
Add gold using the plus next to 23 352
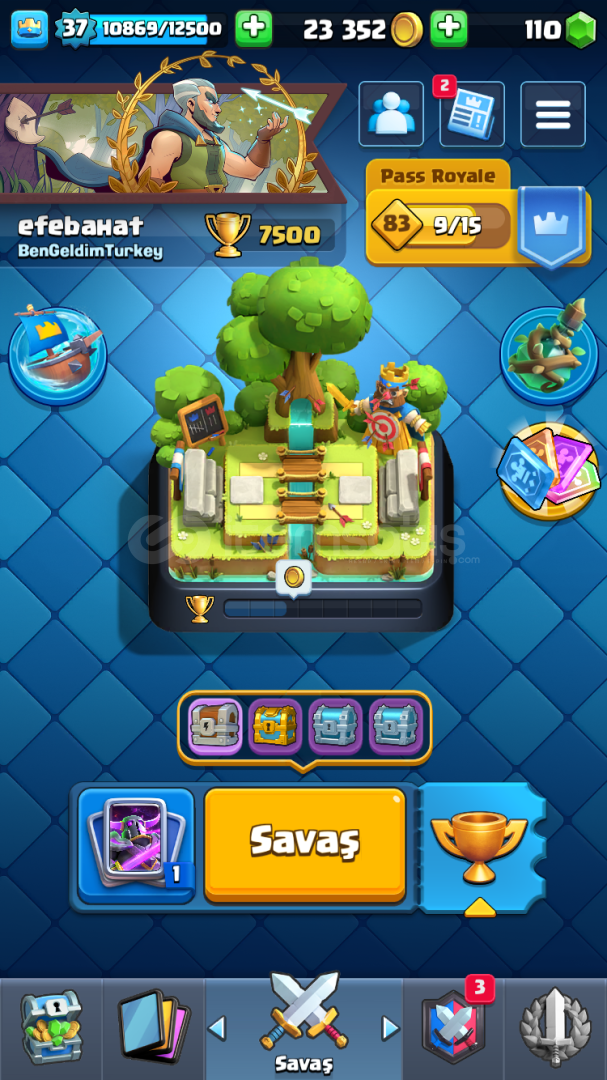point(449,29)
